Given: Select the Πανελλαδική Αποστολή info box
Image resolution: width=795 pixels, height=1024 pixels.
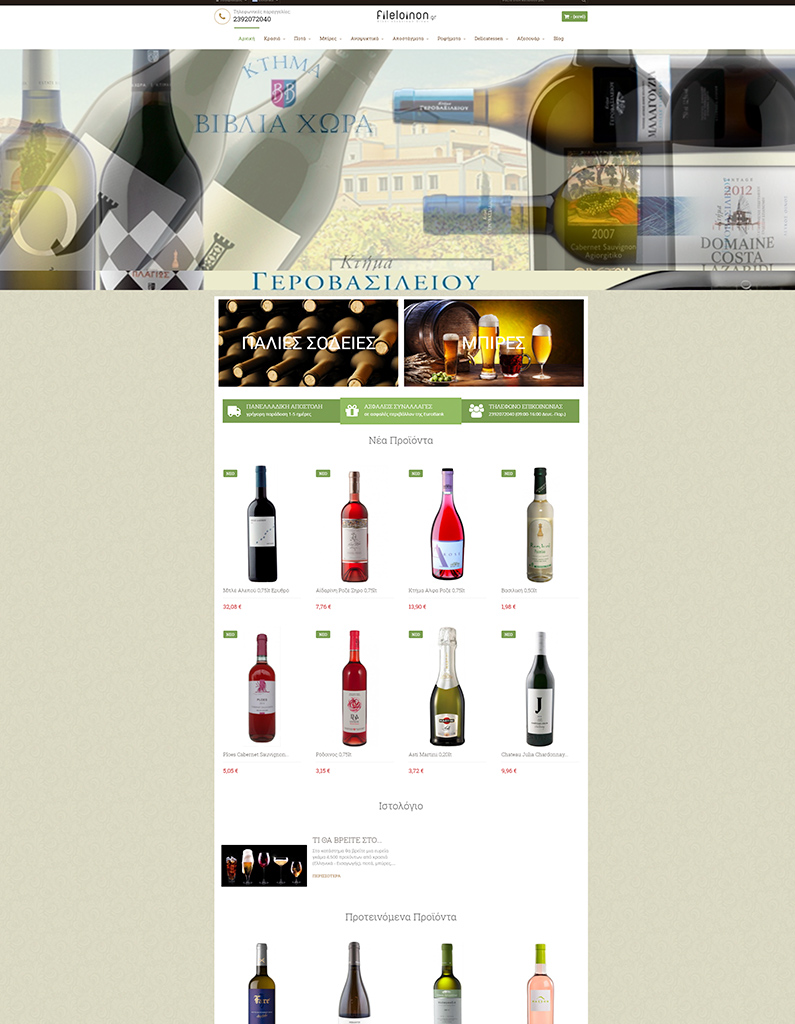Looking at the screenshot, I should (x=281, y=411).
